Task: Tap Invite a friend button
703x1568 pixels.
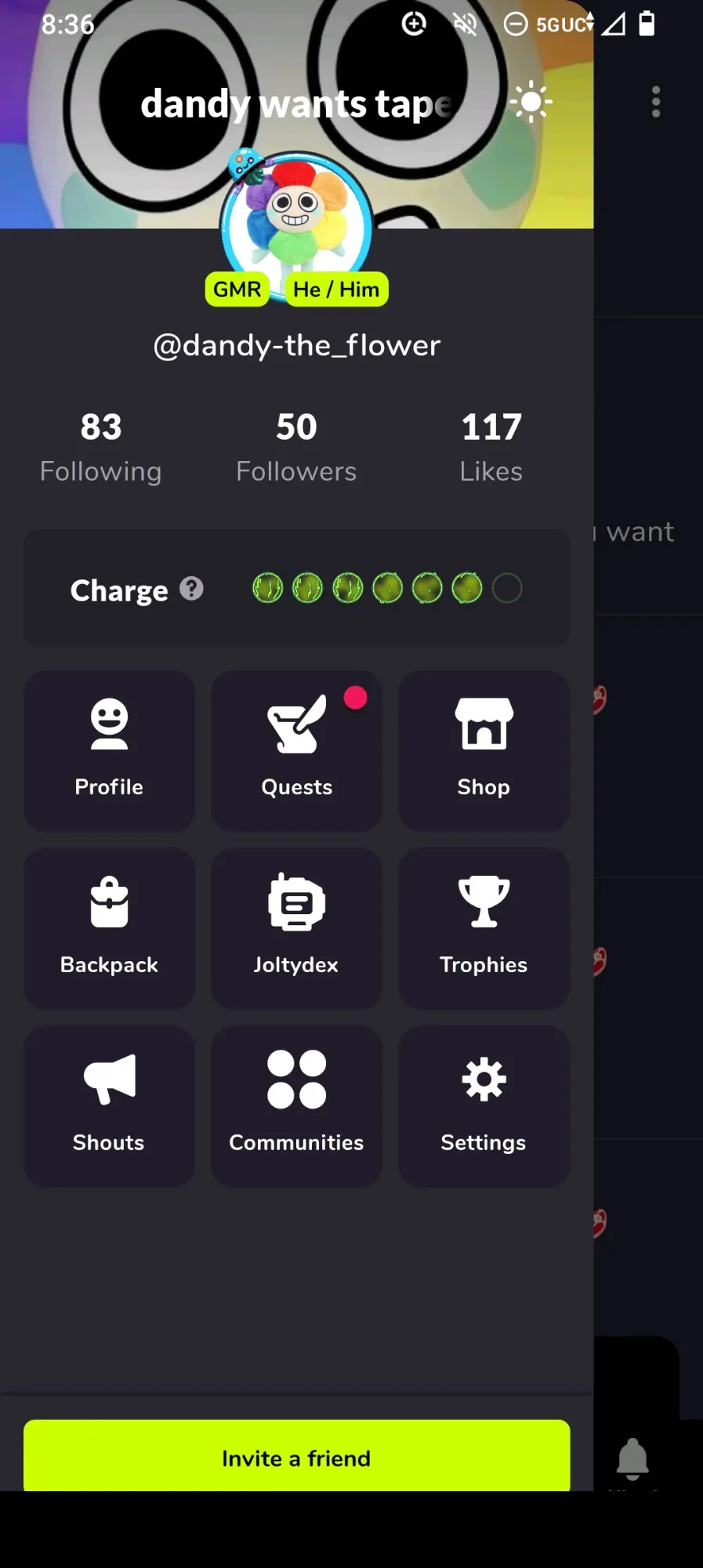Action: pos(296,1457)
